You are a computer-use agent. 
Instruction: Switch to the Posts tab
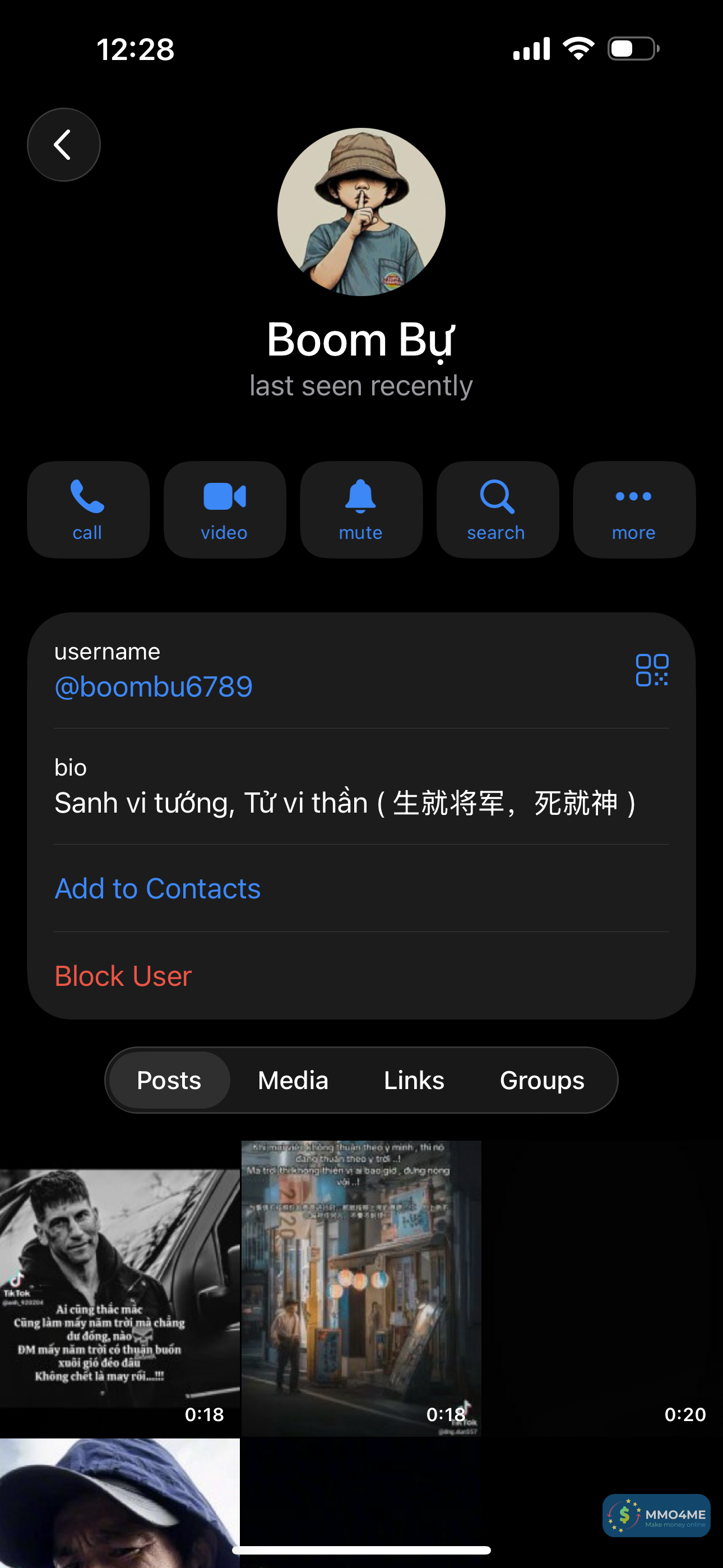click(169, 1081)
